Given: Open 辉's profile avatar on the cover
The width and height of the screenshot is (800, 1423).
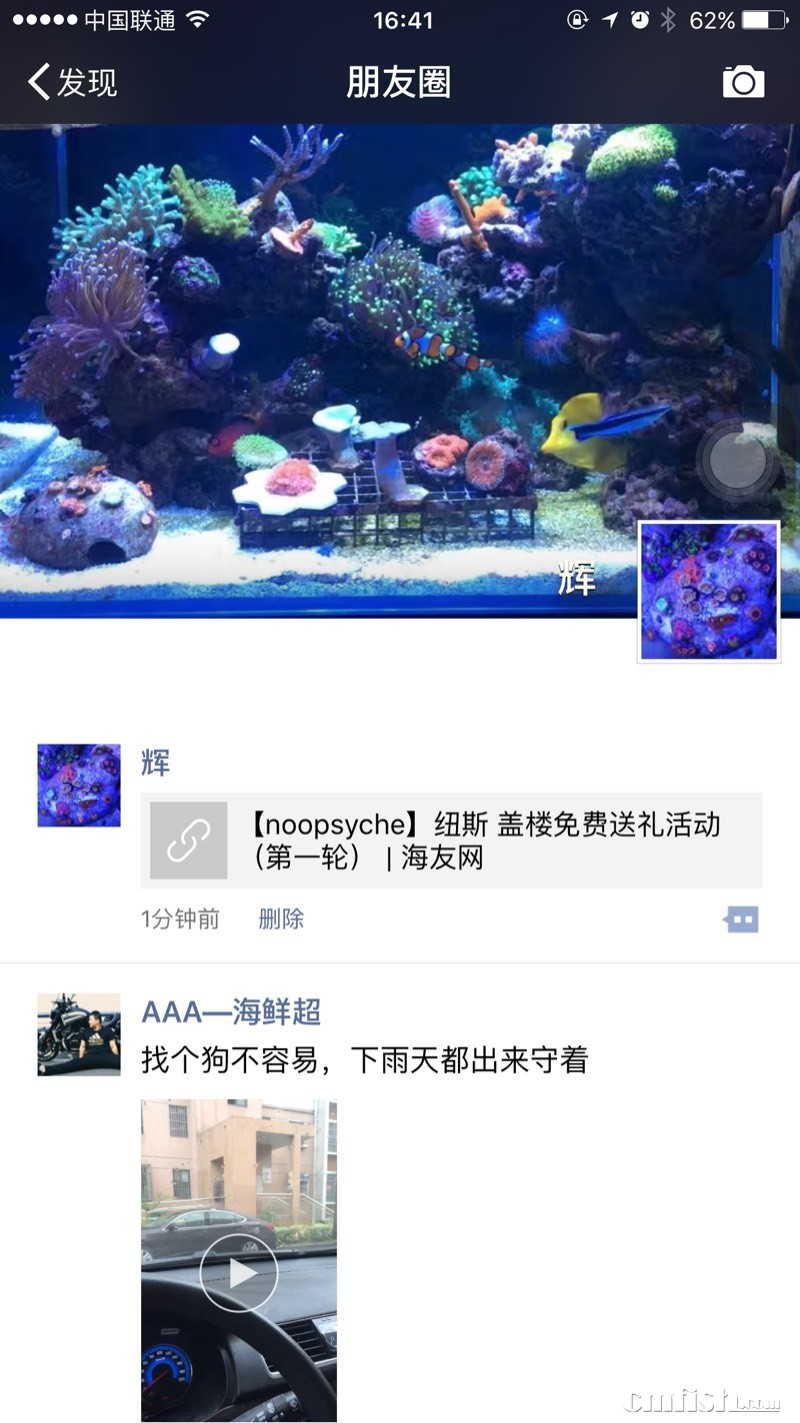Looking at the screenshot, I should (709, 591).
